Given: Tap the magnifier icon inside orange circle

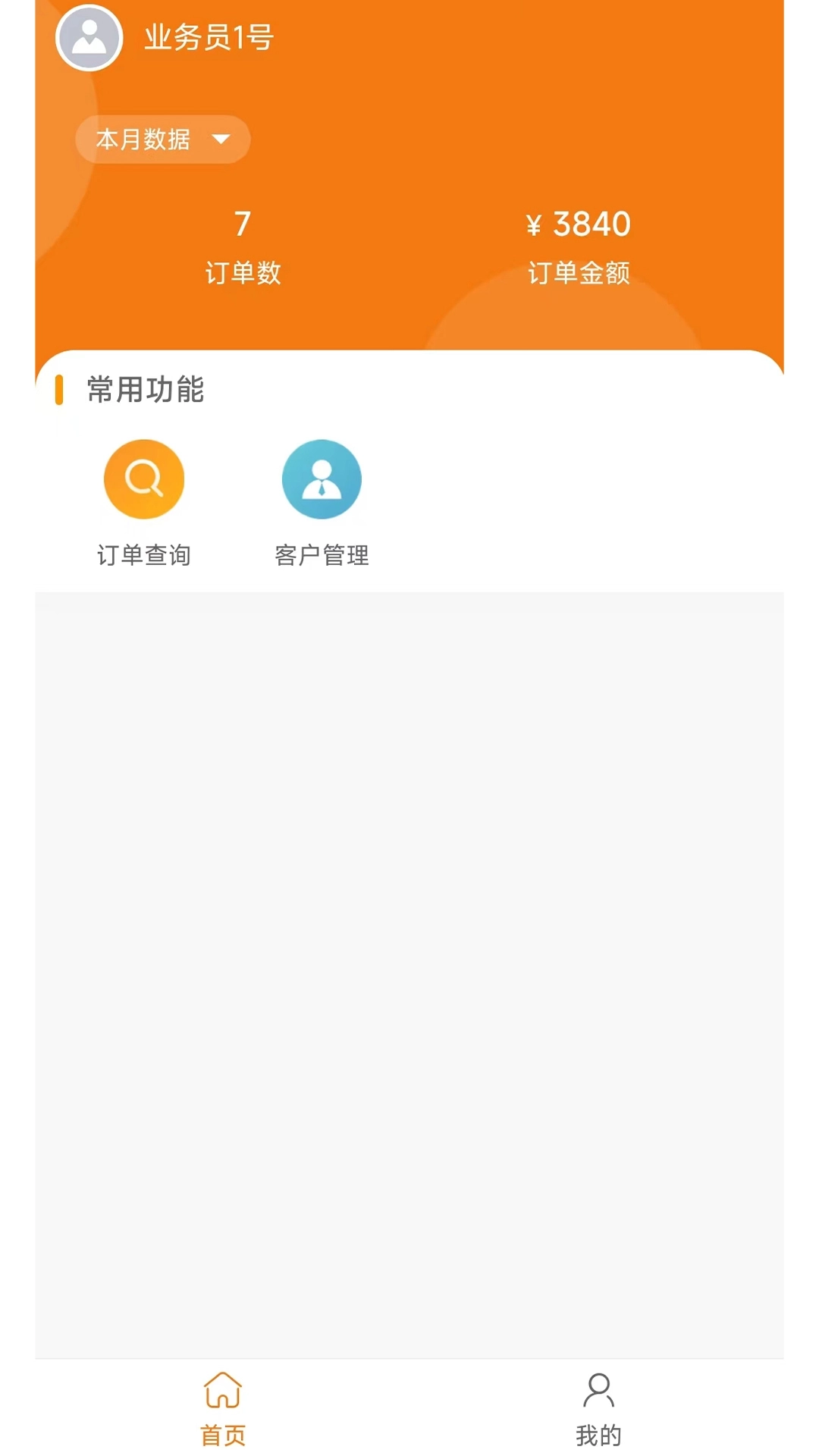Looking at the screenshot, I should tap(143, 479).
